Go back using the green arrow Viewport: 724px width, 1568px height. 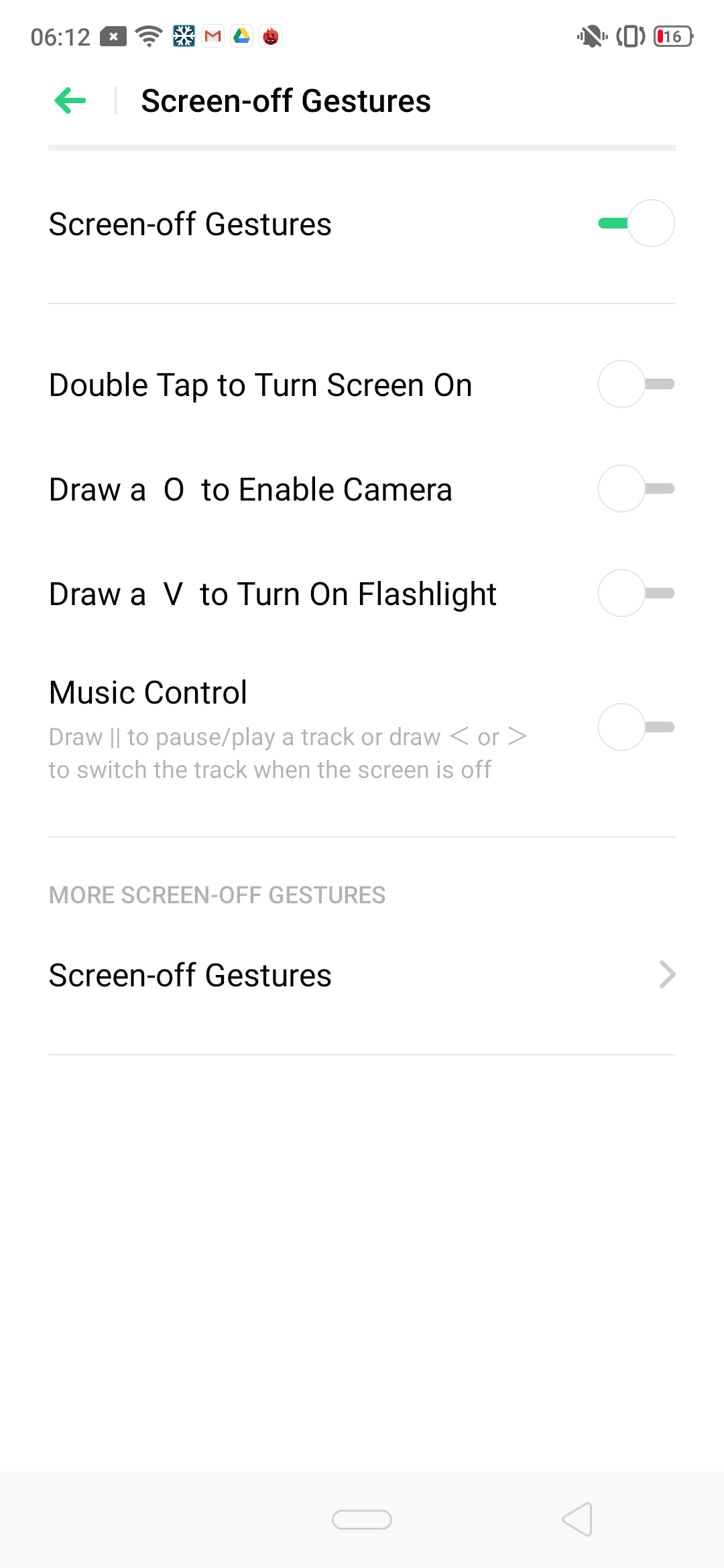[x=70, y=101]
